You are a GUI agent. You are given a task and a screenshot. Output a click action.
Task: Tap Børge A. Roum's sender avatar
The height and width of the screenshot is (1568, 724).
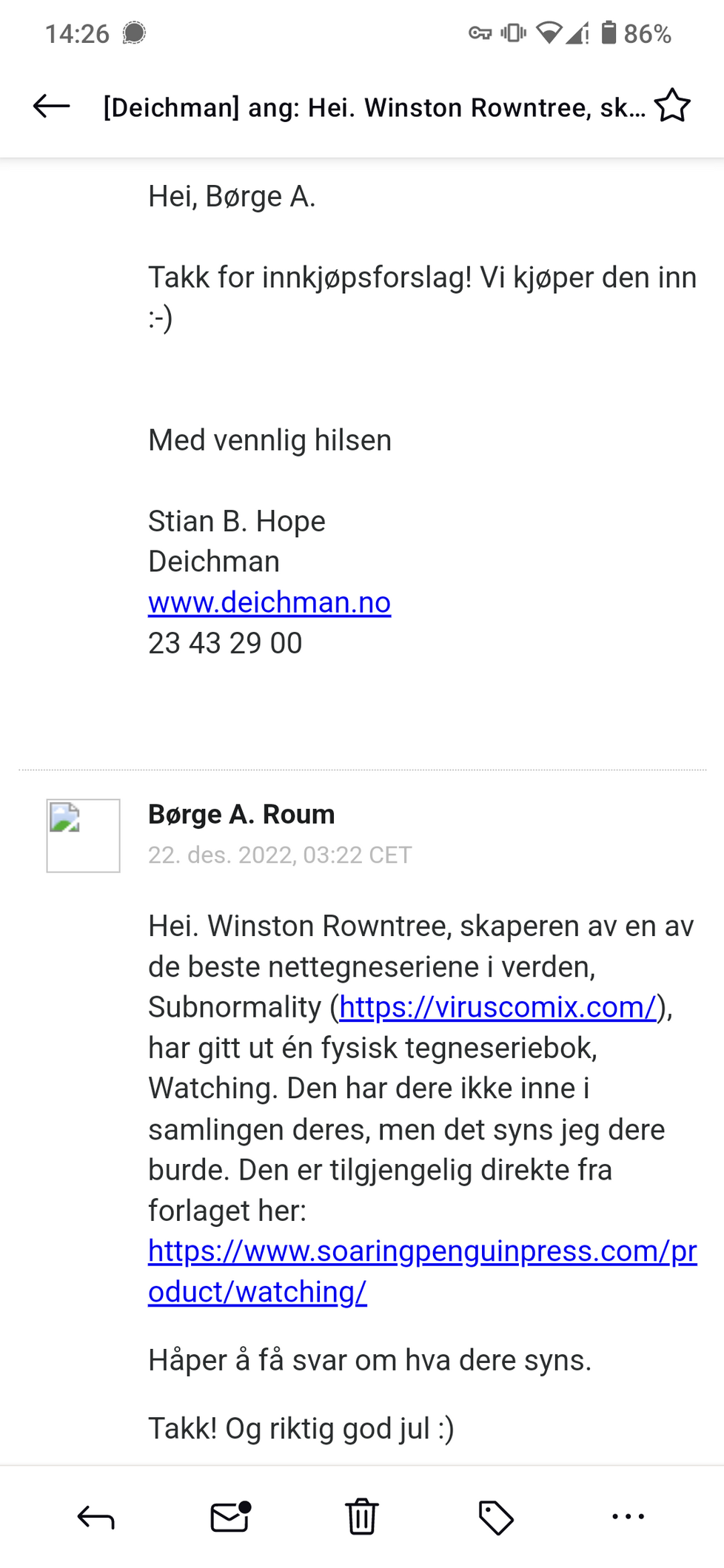point(83,835)
